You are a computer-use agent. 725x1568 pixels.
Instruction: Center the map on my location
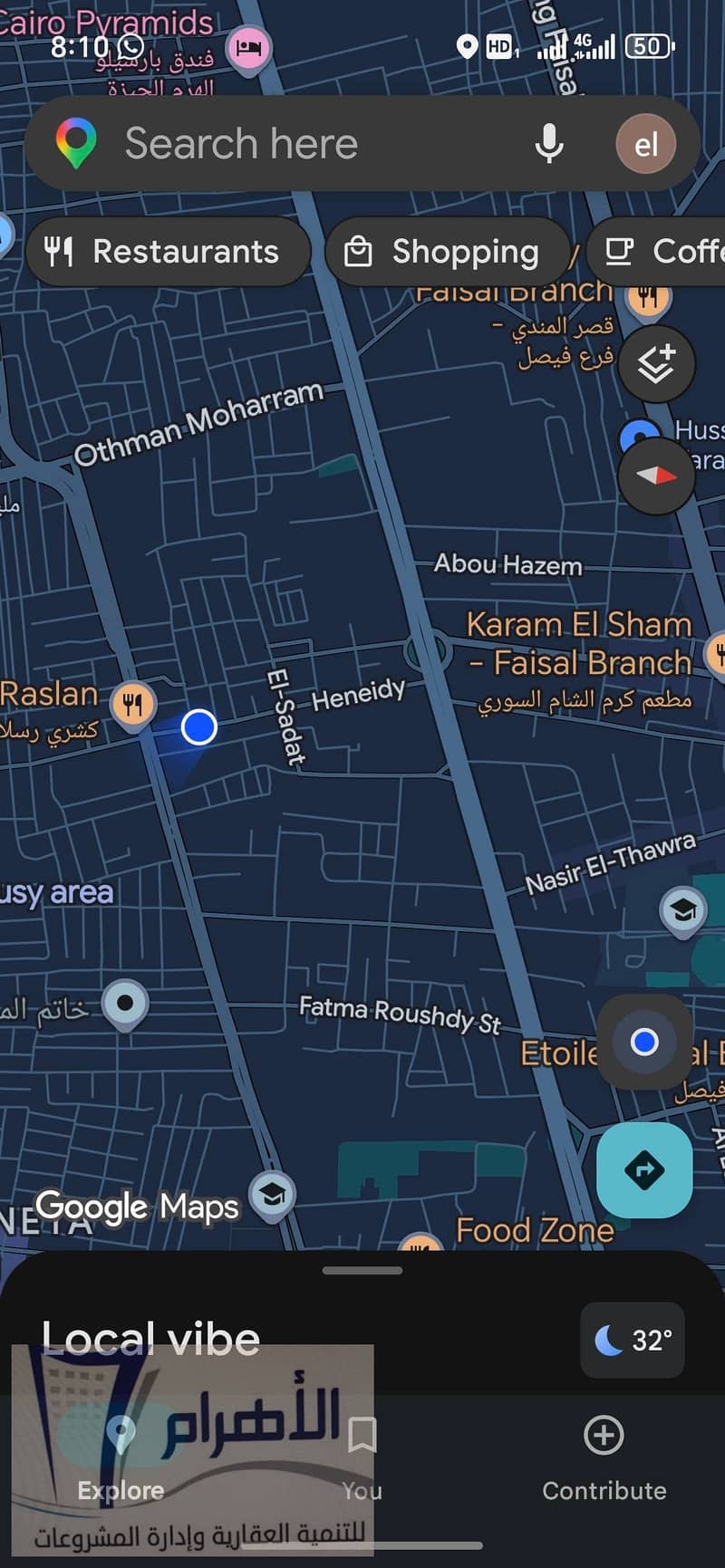click(x=644, y=1042)
